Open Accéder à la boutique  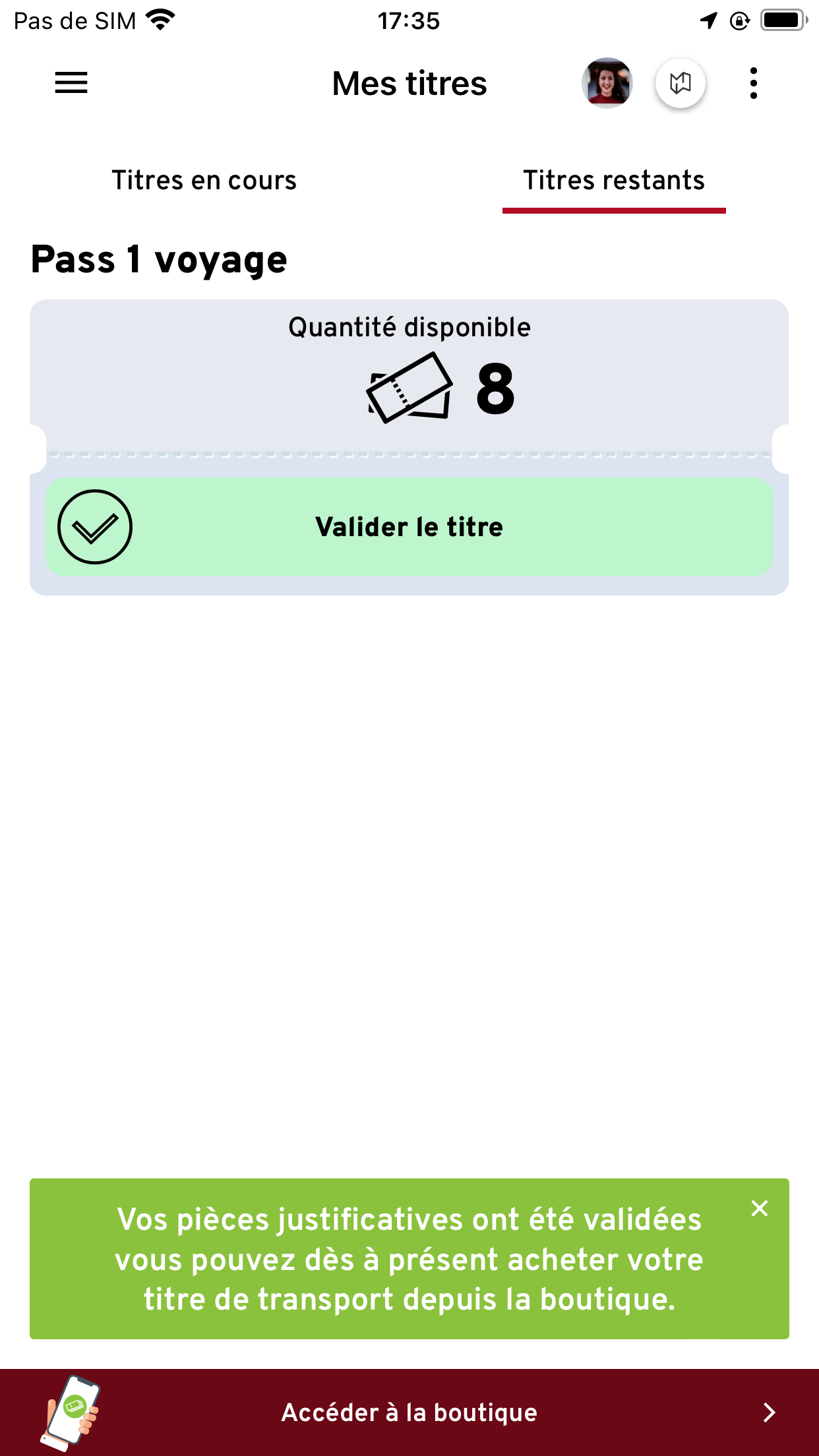click(x=409, y=1412)
